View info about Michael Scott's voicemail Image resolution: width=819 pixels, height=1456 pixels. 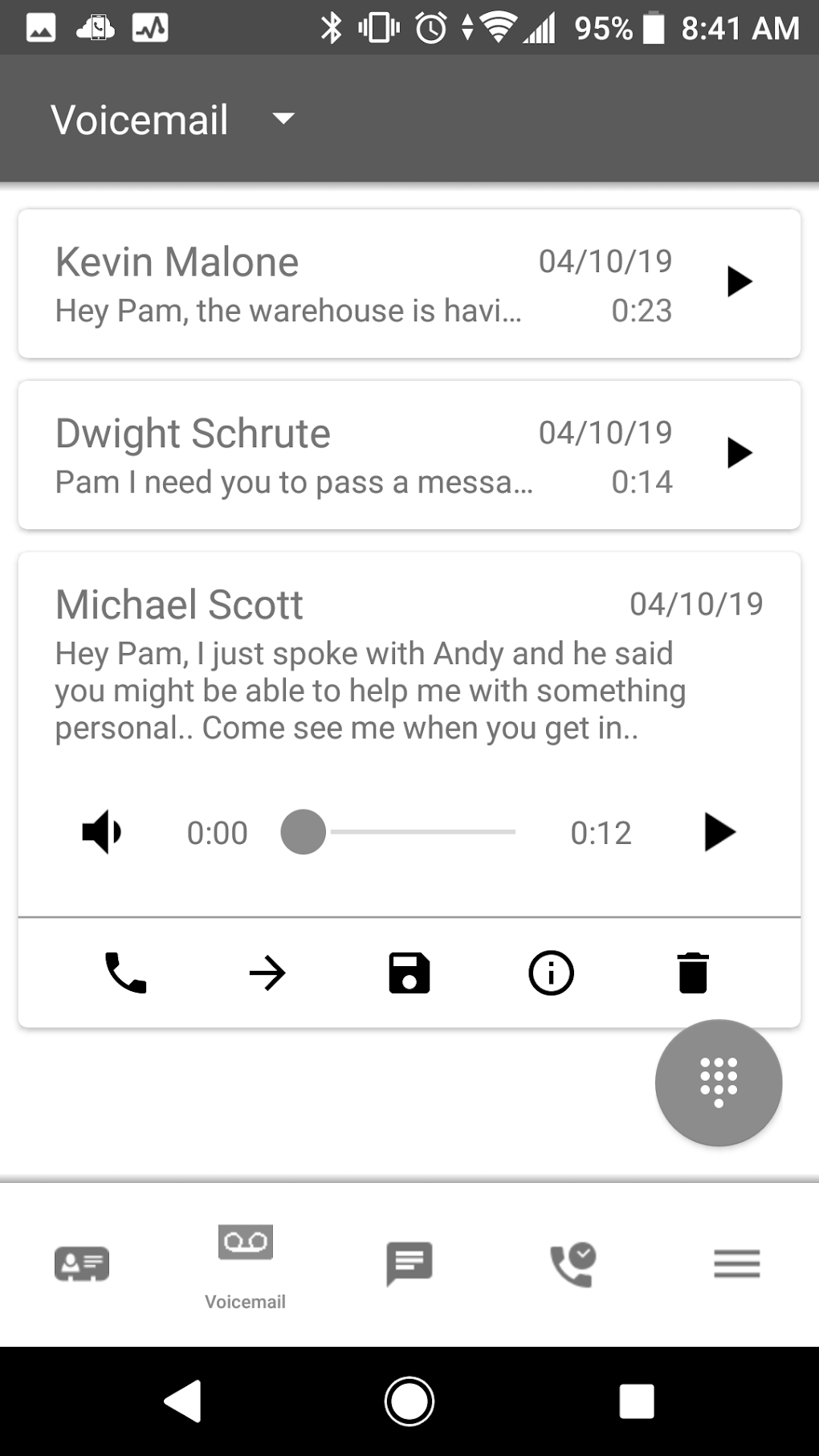pyautogui.click(x=551, y=973)
